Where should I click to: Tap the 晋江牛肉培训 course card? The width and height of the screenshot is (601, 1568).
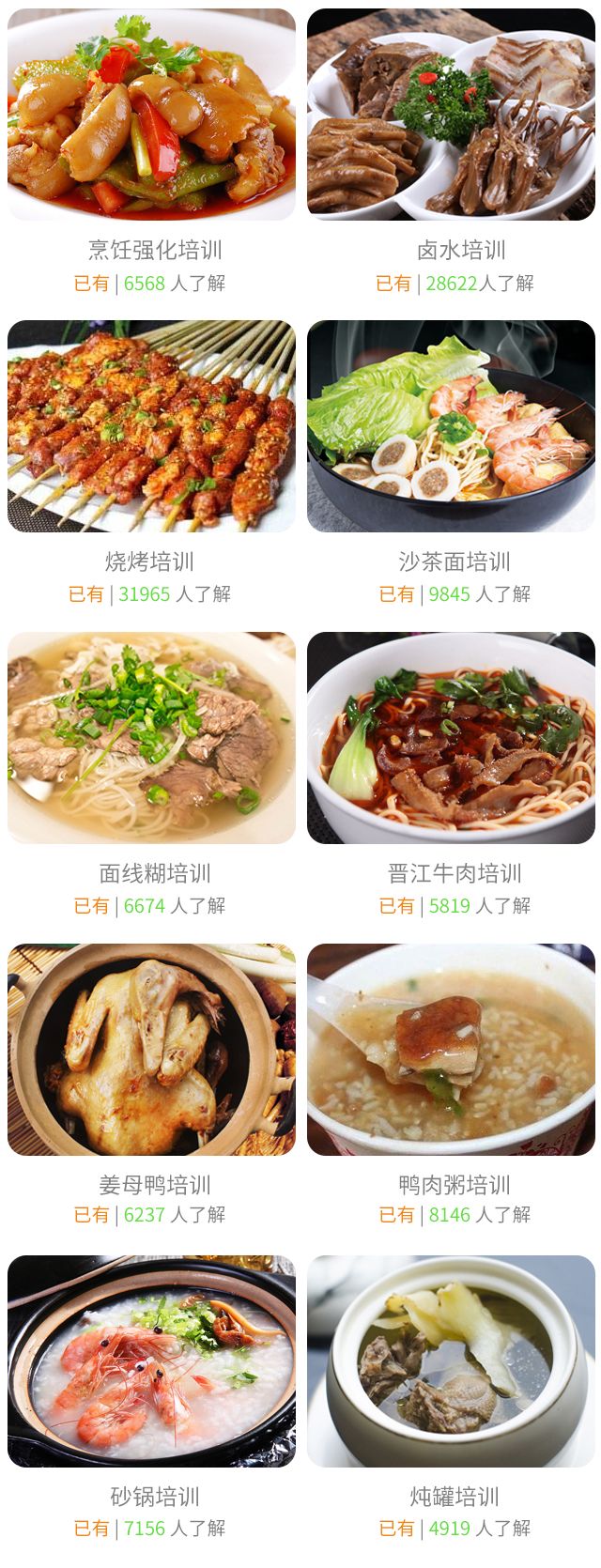[452, 738]
